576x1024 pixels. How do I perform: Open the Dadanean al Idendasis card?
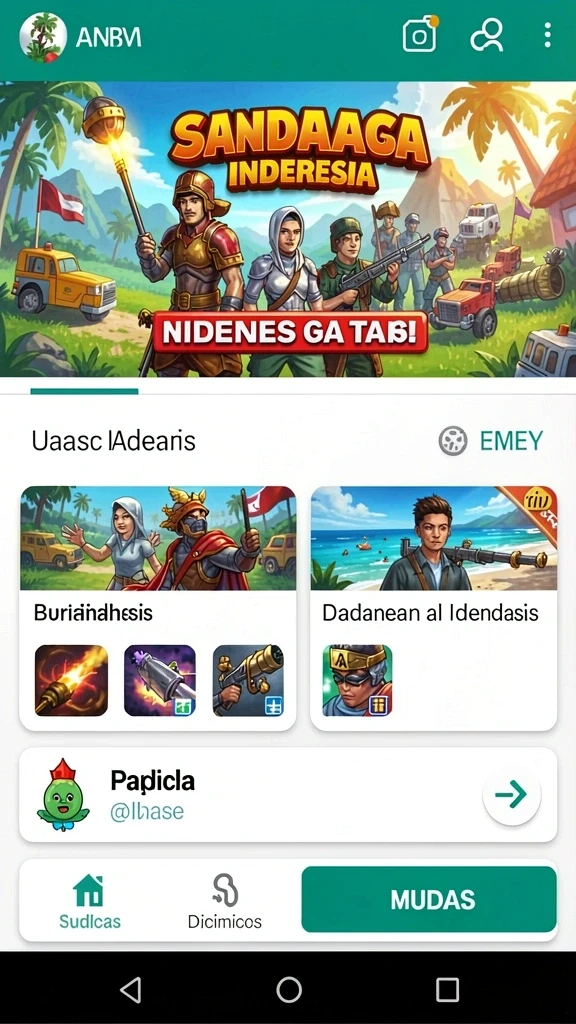(434, 608)
